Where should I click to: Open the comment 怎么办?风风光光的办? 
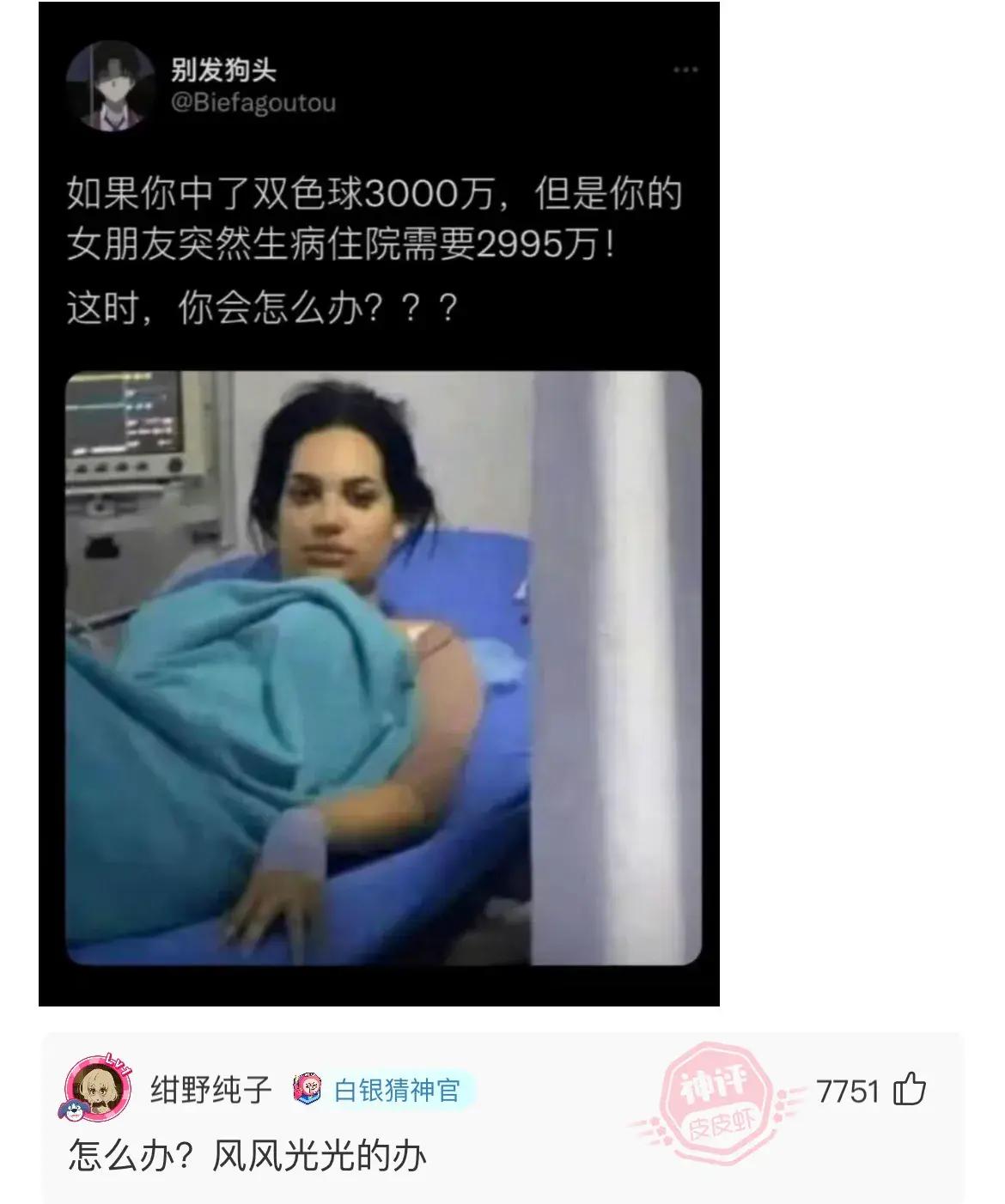point(247,1157)
